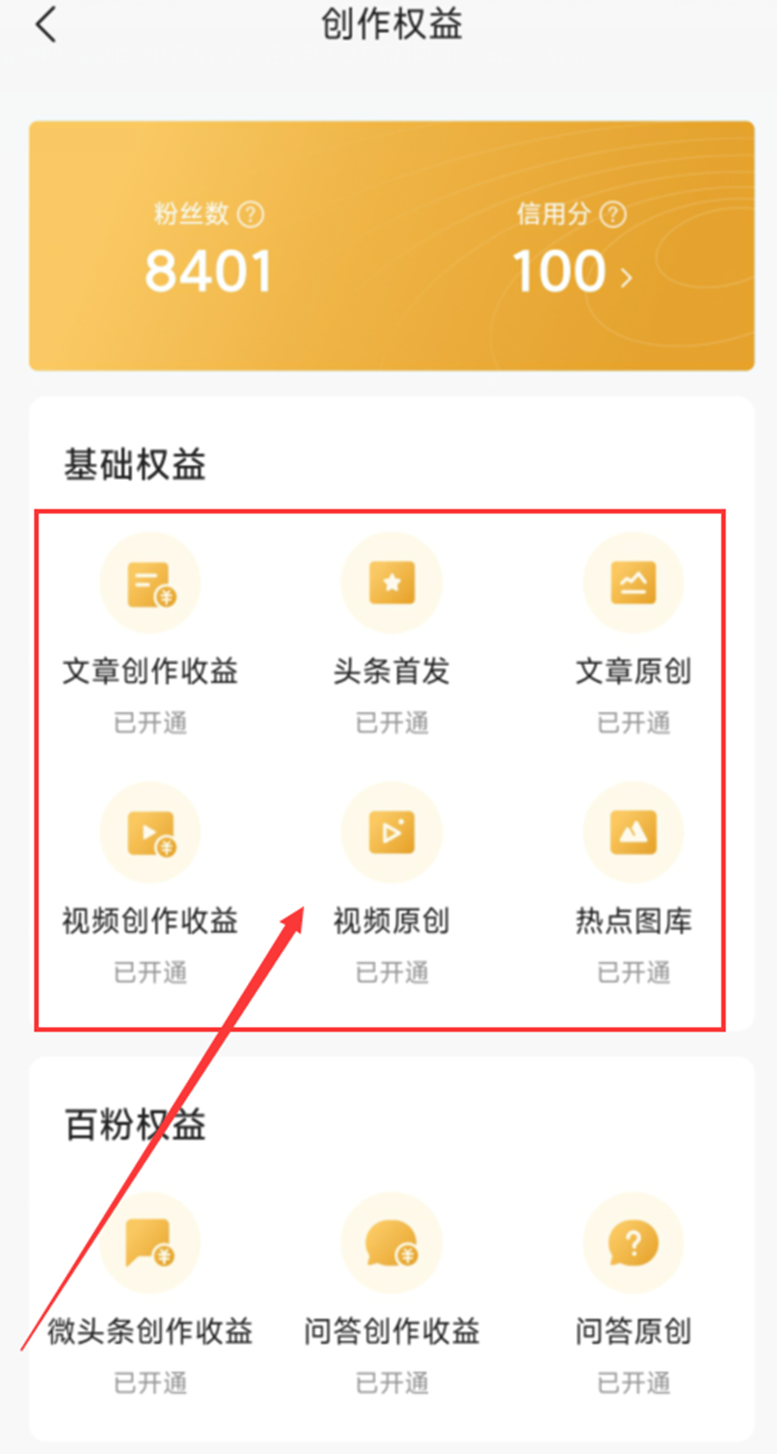Tap the fans count 8401
This screenshot has height=1454, width=777.
(x=208, y=270)
